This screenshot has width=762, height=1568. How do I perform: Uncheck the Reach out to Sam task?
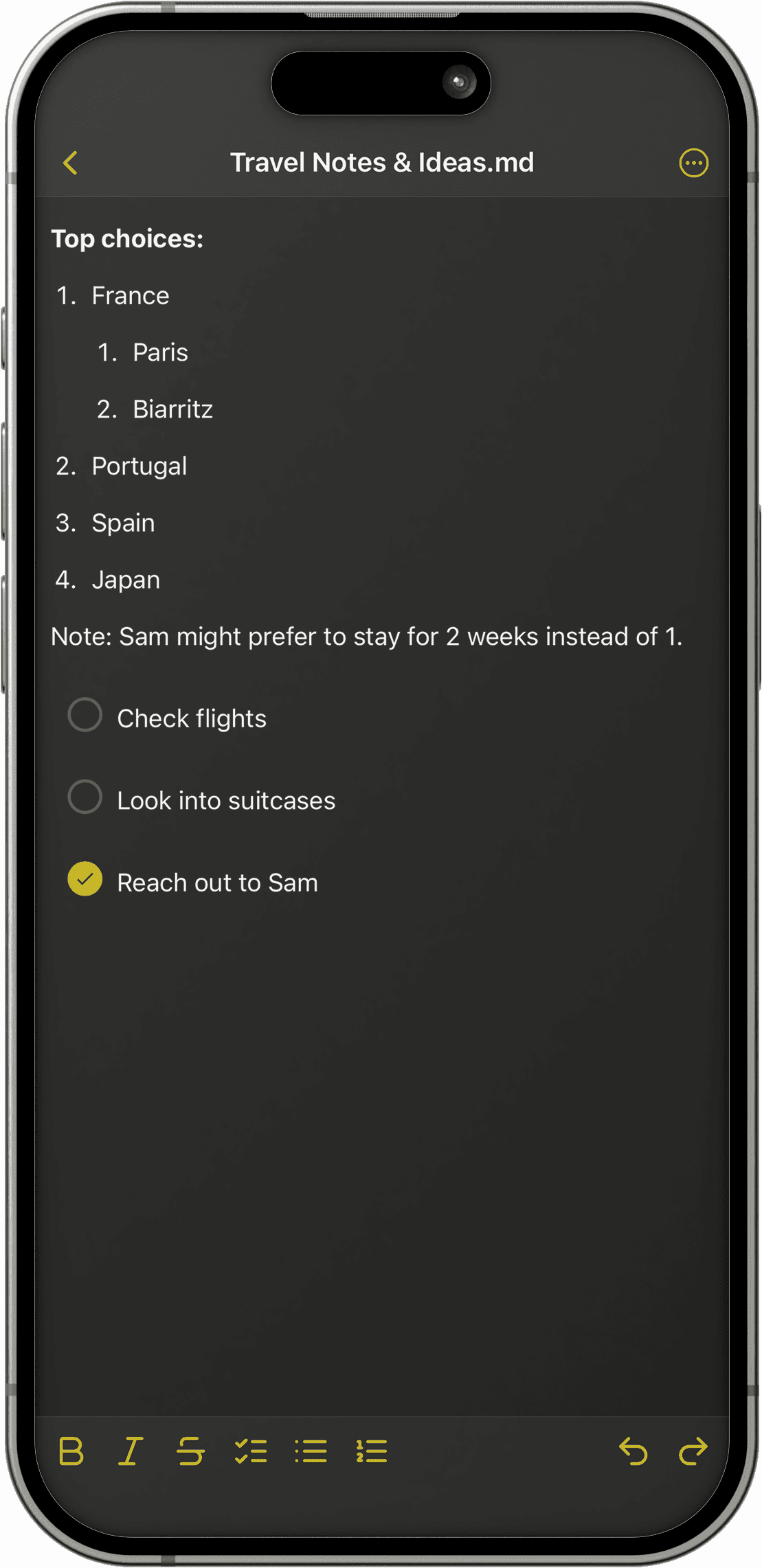pyautogui.click(x=85, y=879)
